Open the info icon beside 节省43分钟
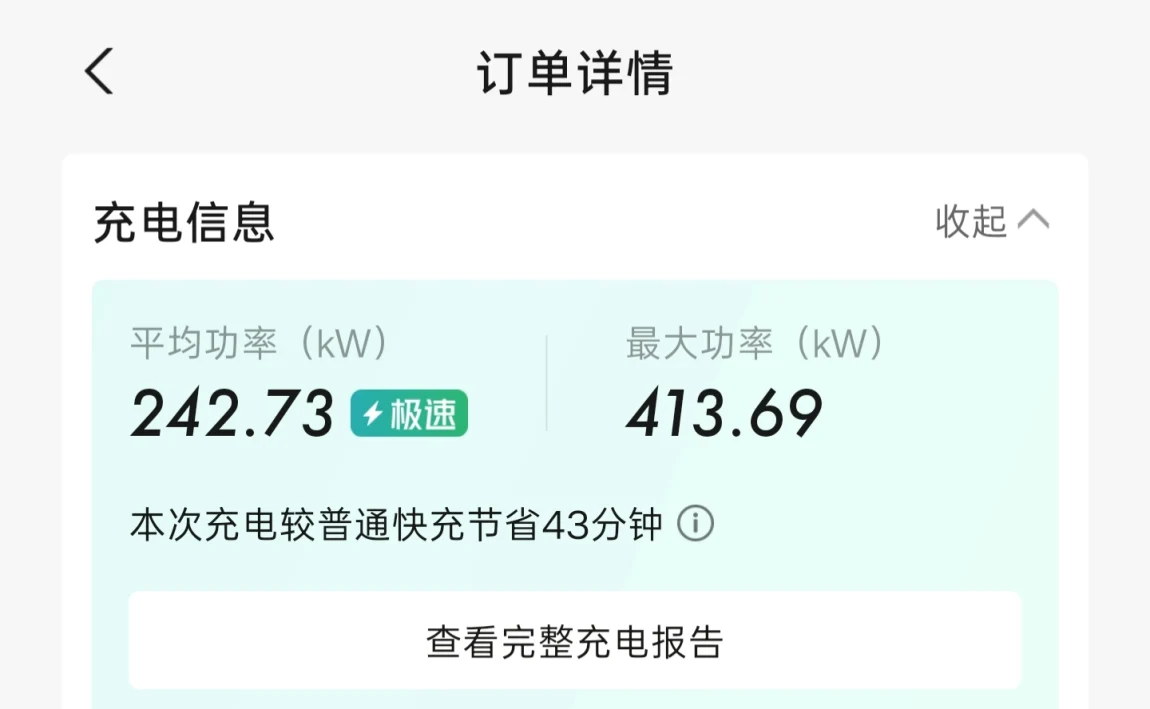The height and width of the screenshot is (709, 1150). pos(695,524)
